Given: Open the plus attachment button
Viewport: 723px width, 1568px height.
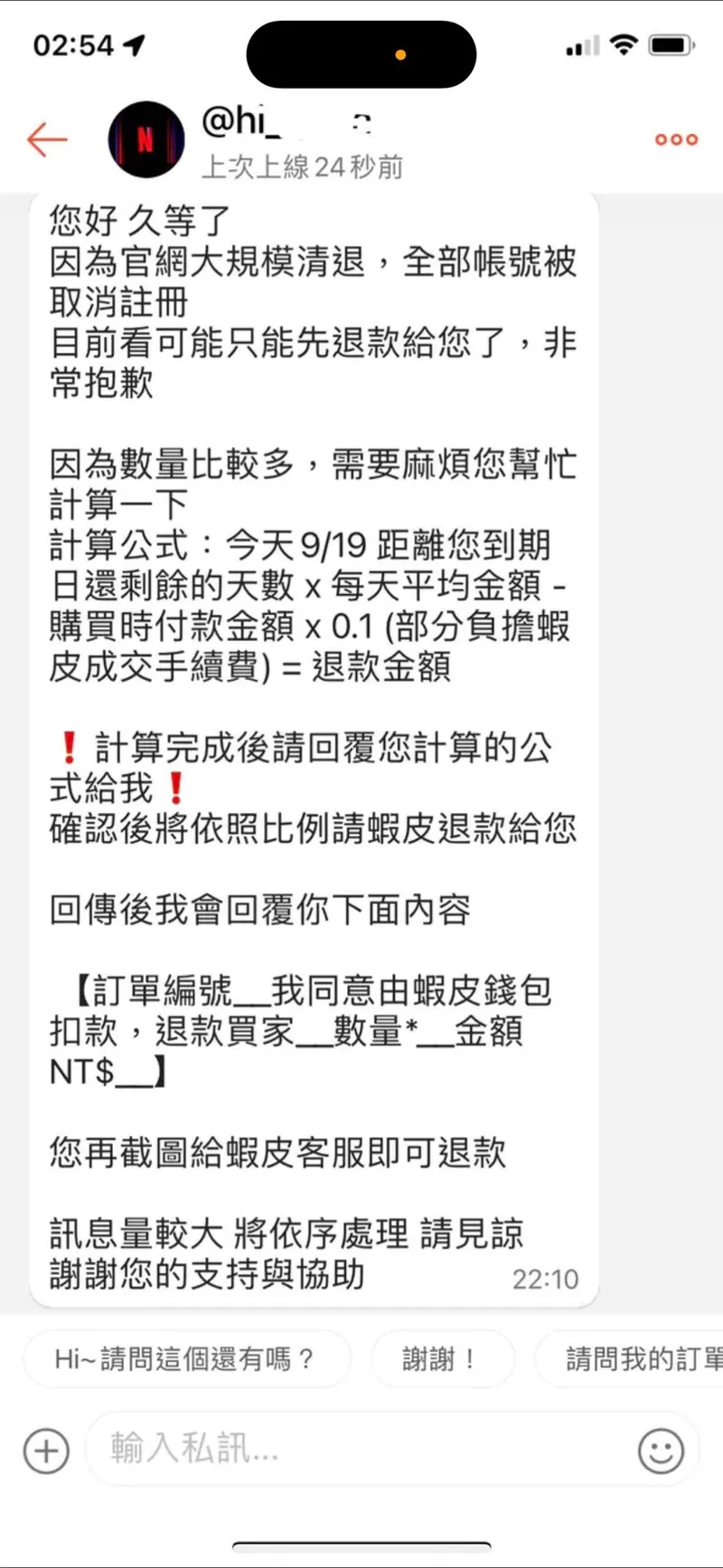Looking at the screenshot, I should [46, 1451].
